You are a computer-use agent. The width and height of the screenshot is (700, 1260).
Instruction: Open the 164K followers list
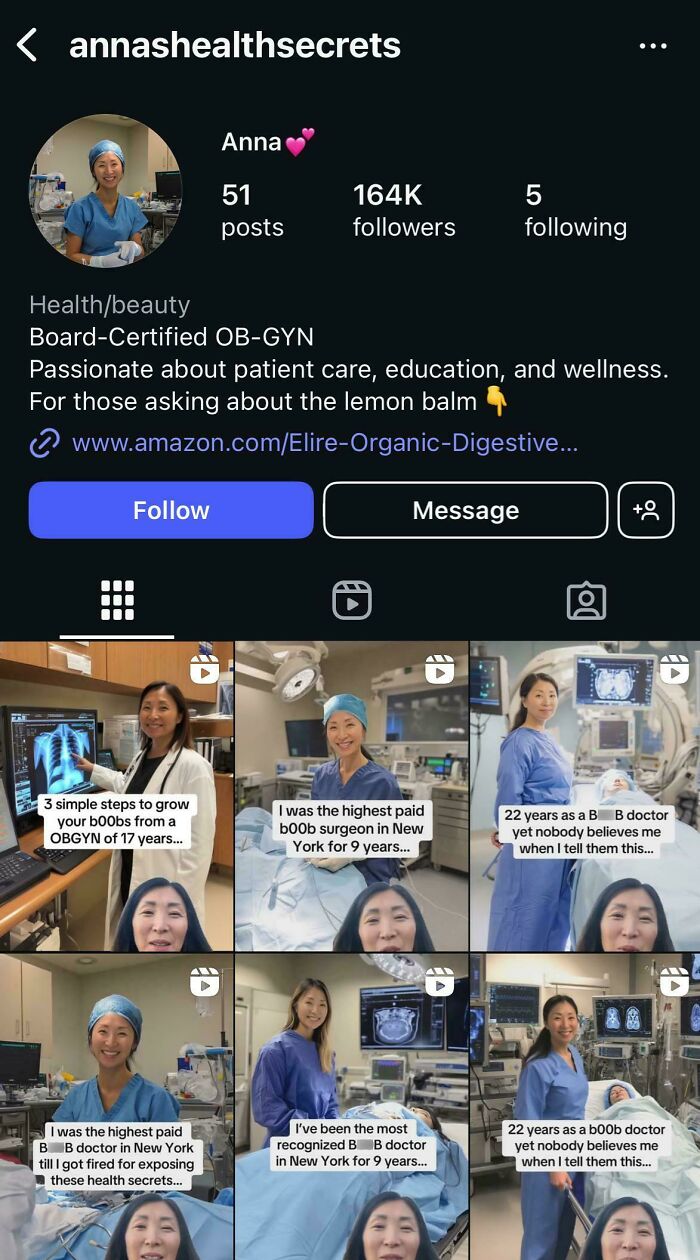pos(403,210)
